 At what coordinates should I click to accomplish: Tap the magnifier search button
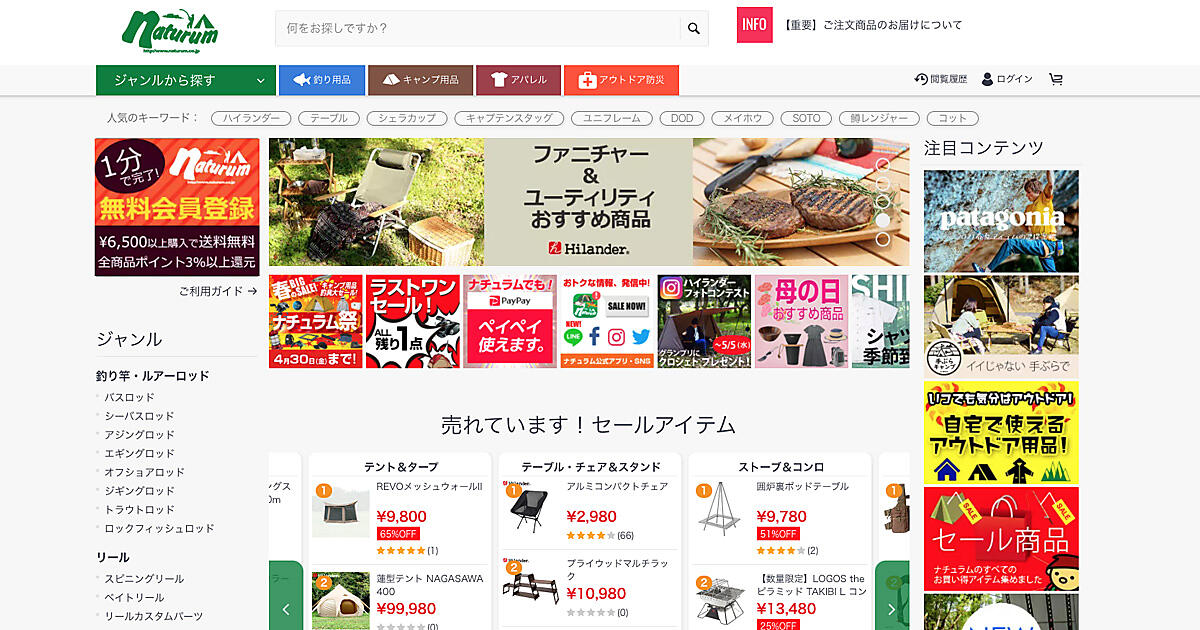click(x=694, y=28)
